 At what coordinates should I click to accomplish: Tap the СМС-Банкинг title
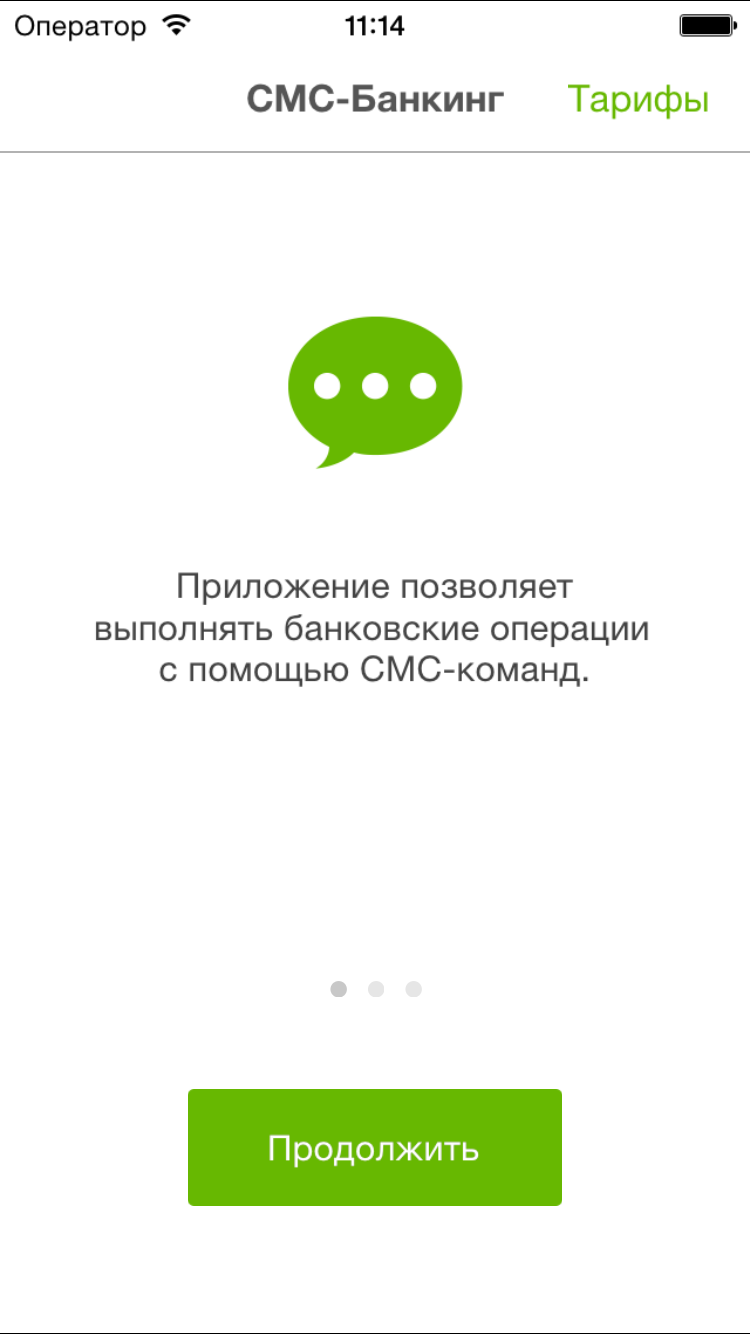pyautogui.click(x=375, y=99)
